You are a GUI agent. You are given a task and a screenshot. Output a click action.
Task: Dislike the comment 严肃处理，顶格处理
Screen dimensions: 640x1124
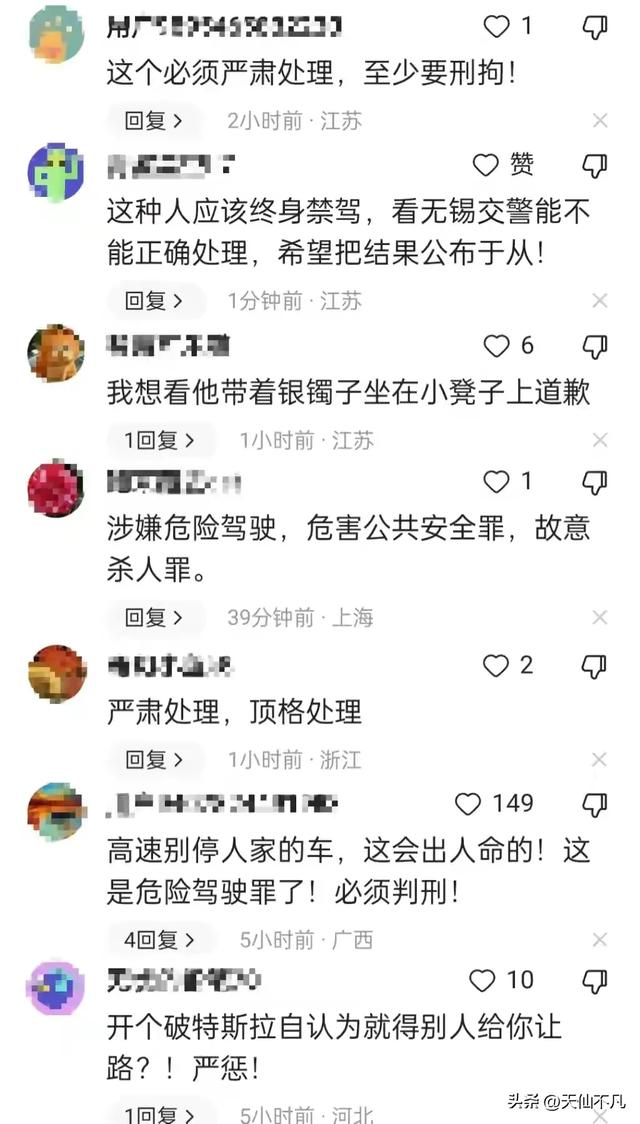[594, 666]
